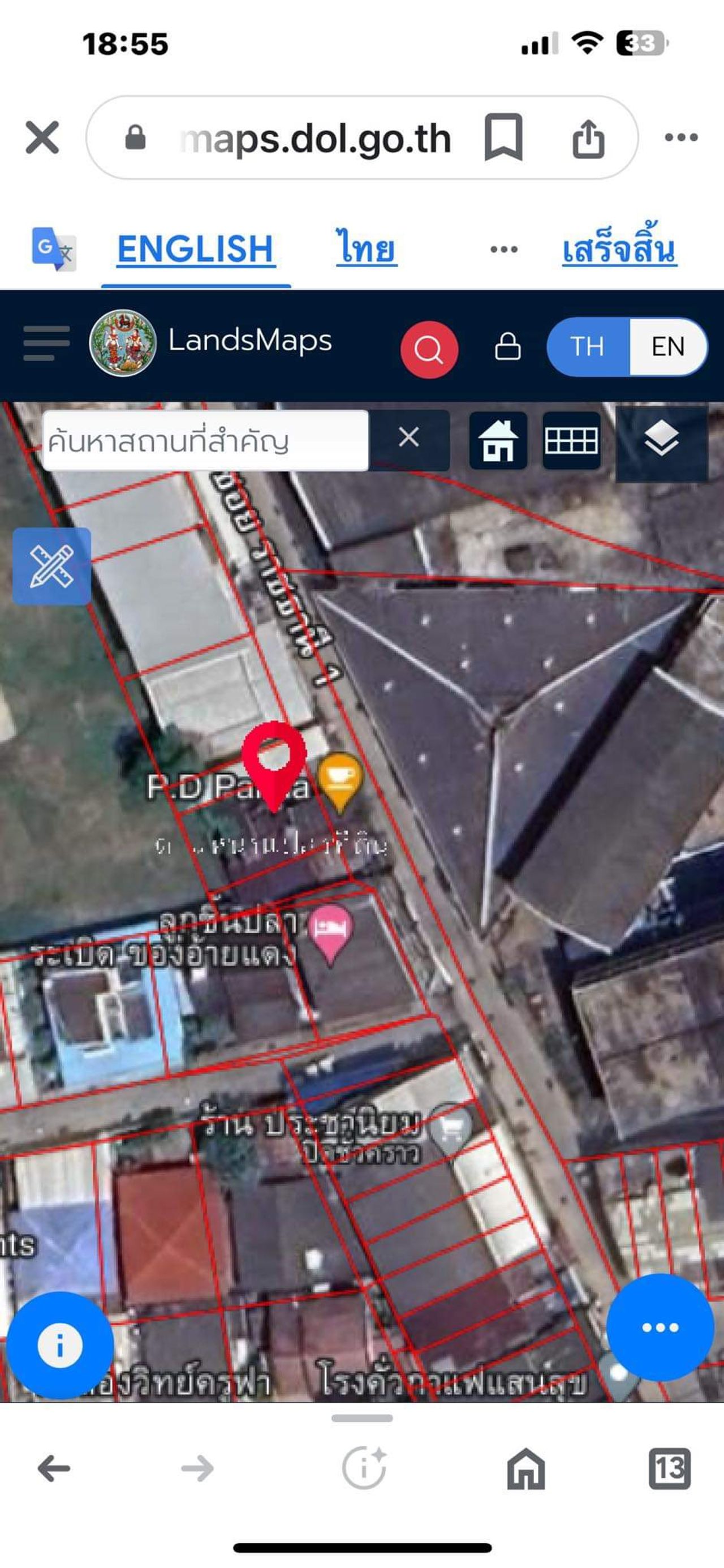
Task: Select ENGLISH translation tab
Action: (195, 250)
